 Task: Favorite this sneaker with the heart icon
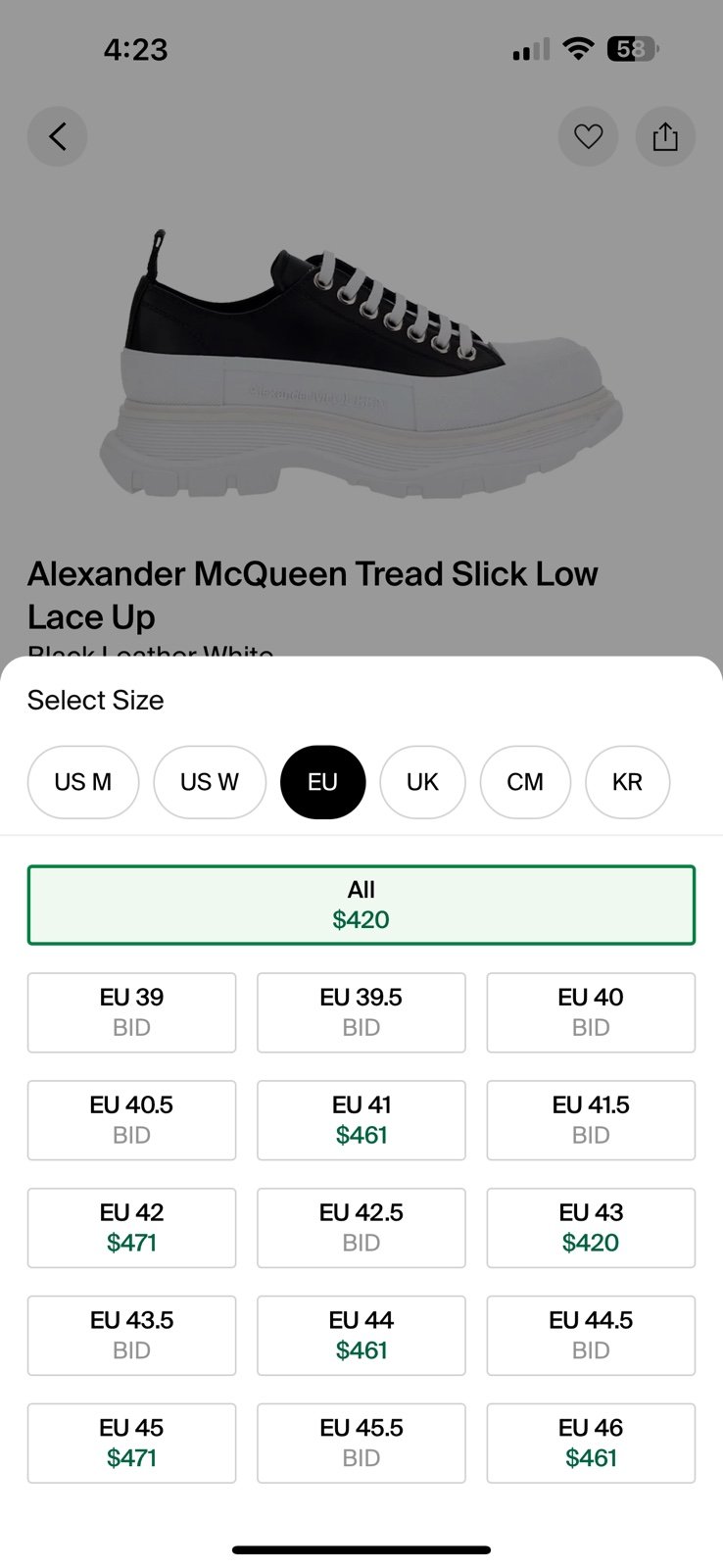588,136
